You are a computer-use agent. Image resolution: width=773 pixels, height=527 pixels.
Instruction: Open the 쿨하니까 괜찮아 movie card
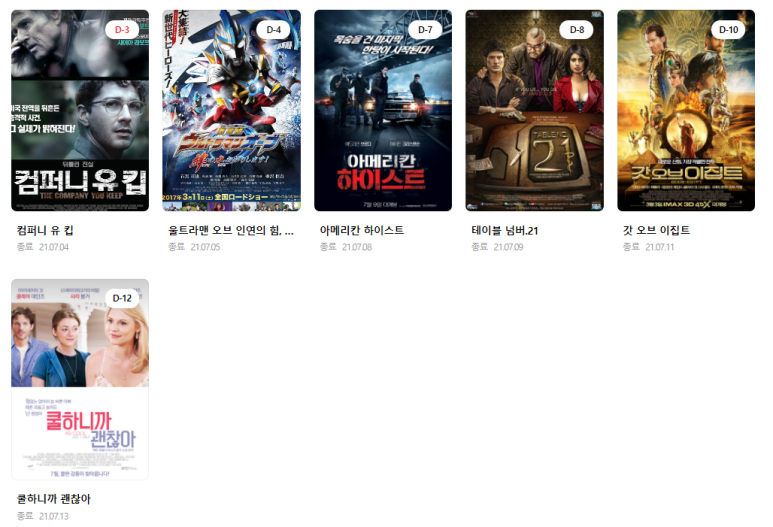coord(80,380)
